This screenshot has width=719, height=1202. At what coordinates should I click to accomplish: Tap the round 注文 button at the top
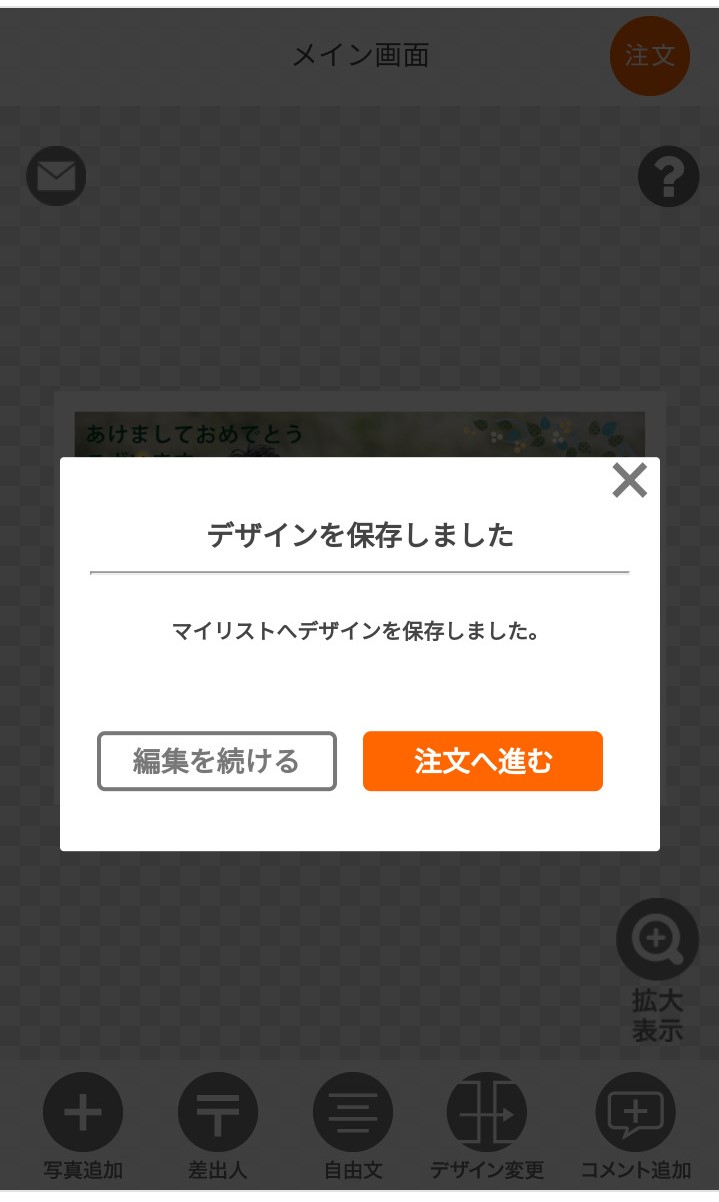click(649, 56)
